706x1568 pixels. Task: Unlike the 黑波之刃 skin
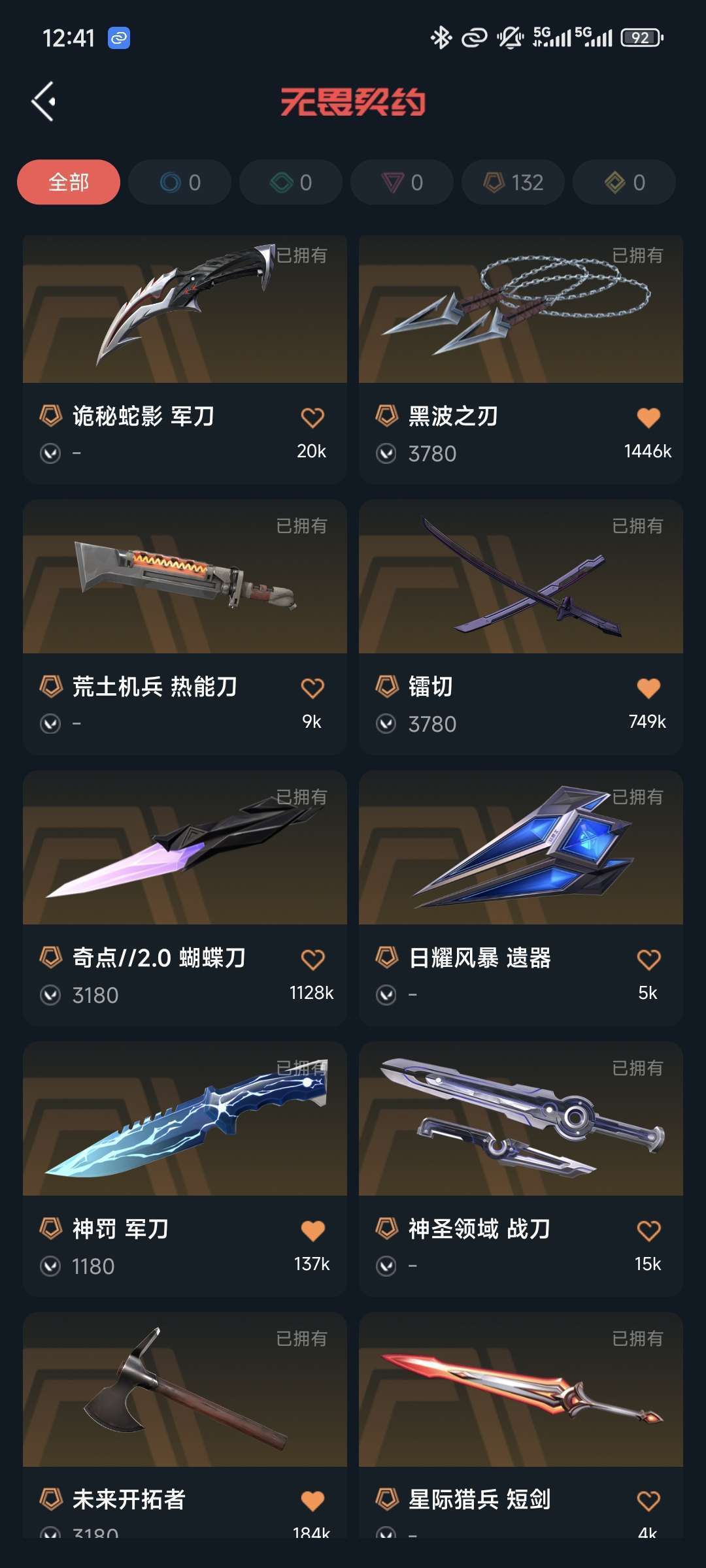click(648, 417)
